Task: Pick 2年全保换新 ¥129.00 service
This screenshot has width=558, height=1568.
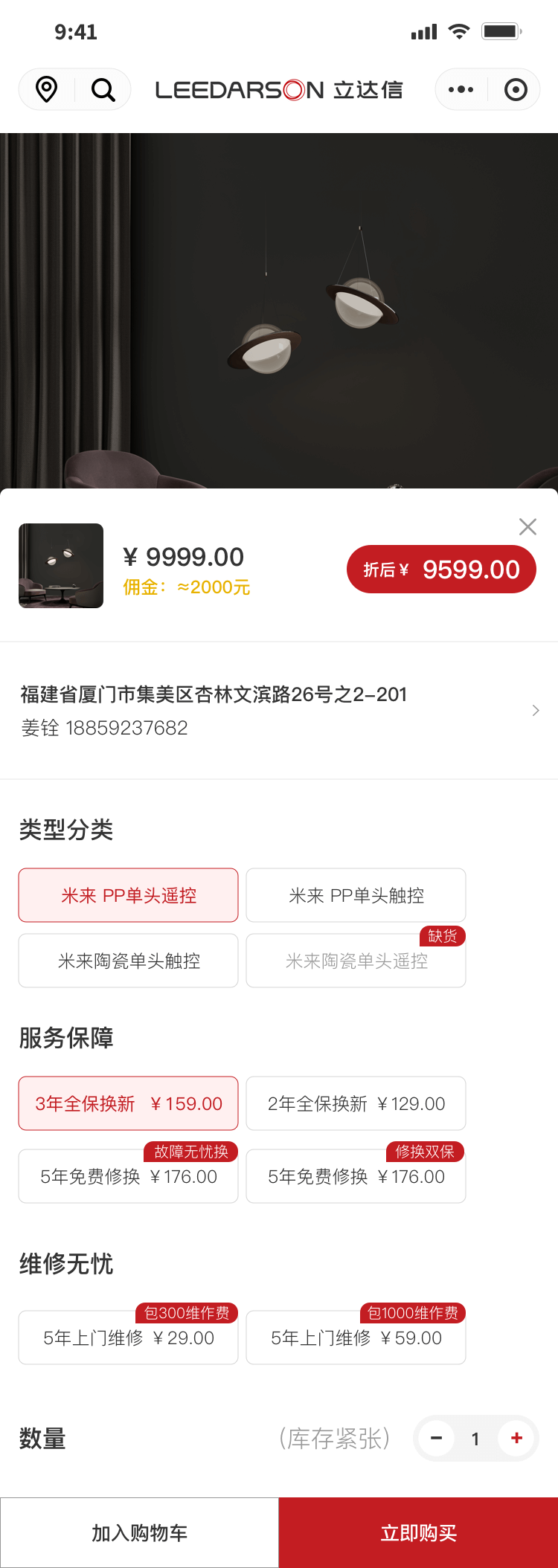Action: click(x=356, y=1103)
